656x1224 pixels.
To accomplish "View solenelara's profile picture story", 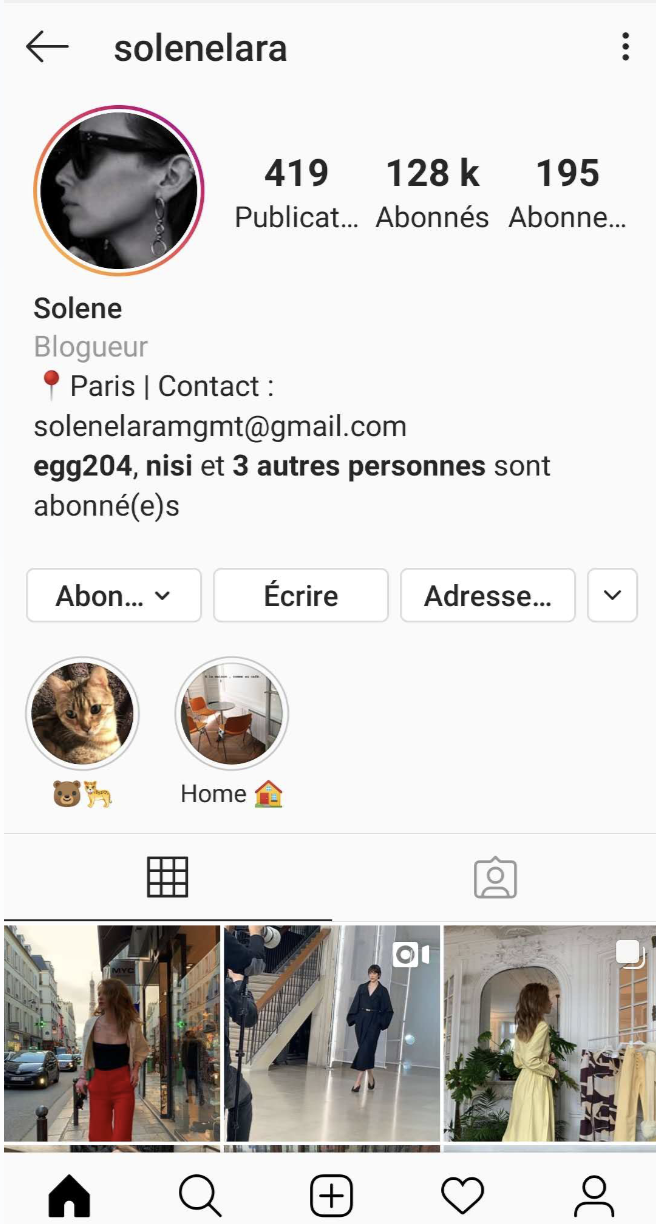I will pos(119,190).
